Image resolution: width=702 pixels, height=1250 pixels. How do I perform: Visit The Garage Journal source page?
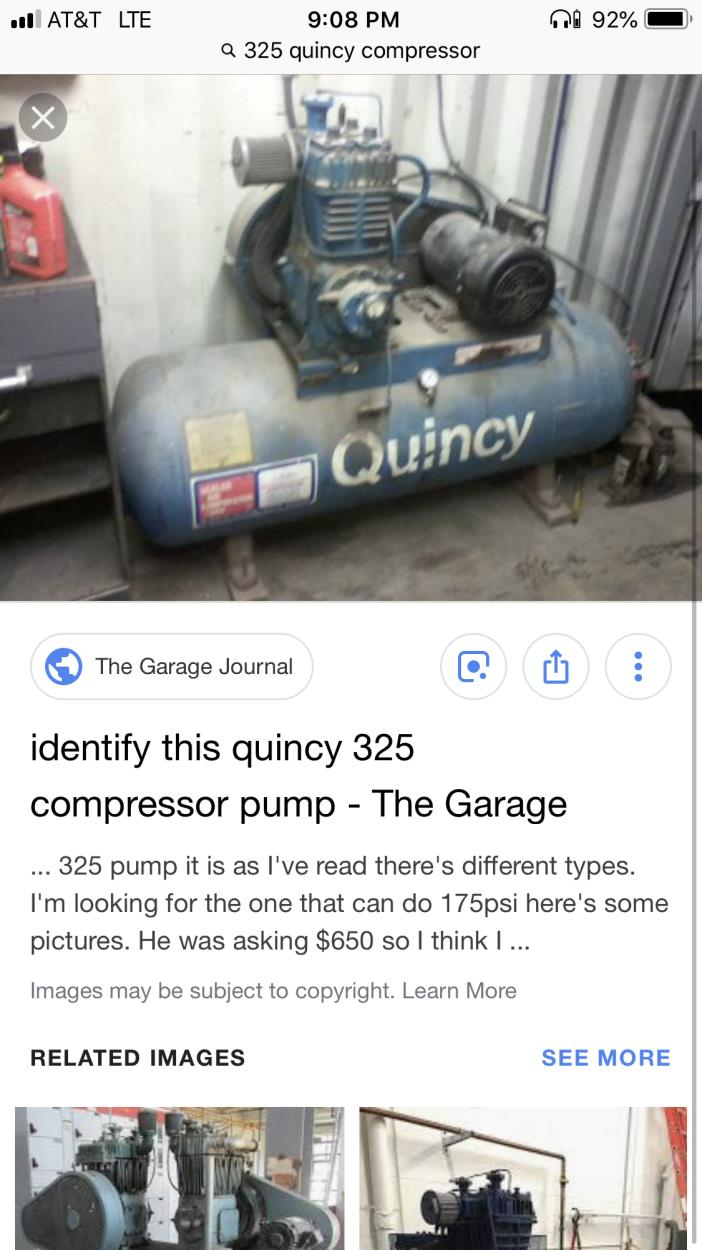point(172,666)
